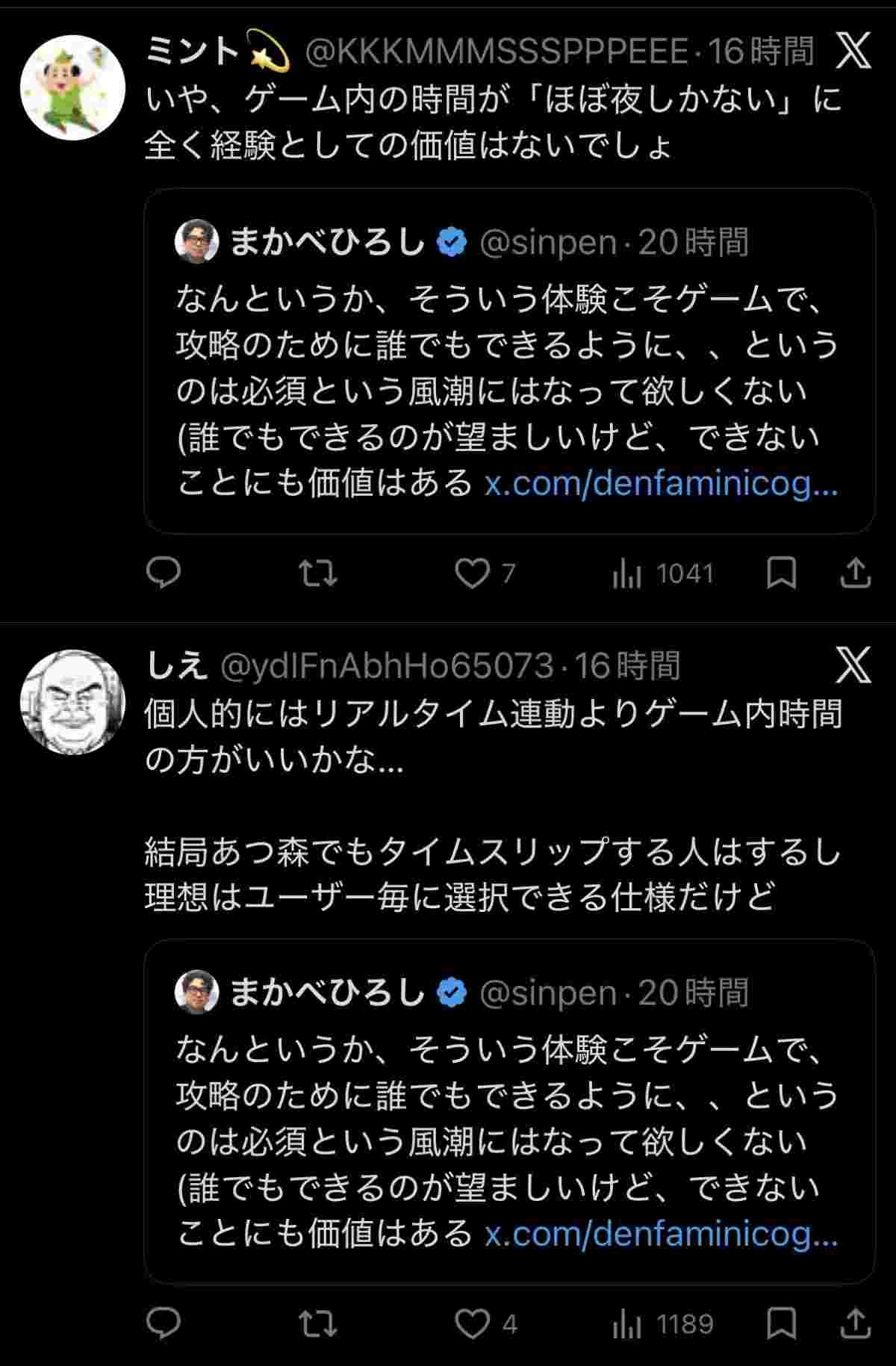Tap the X logo on ミント's post
This screenshot has height=1366, width=896.
click(x=853, y=52)
